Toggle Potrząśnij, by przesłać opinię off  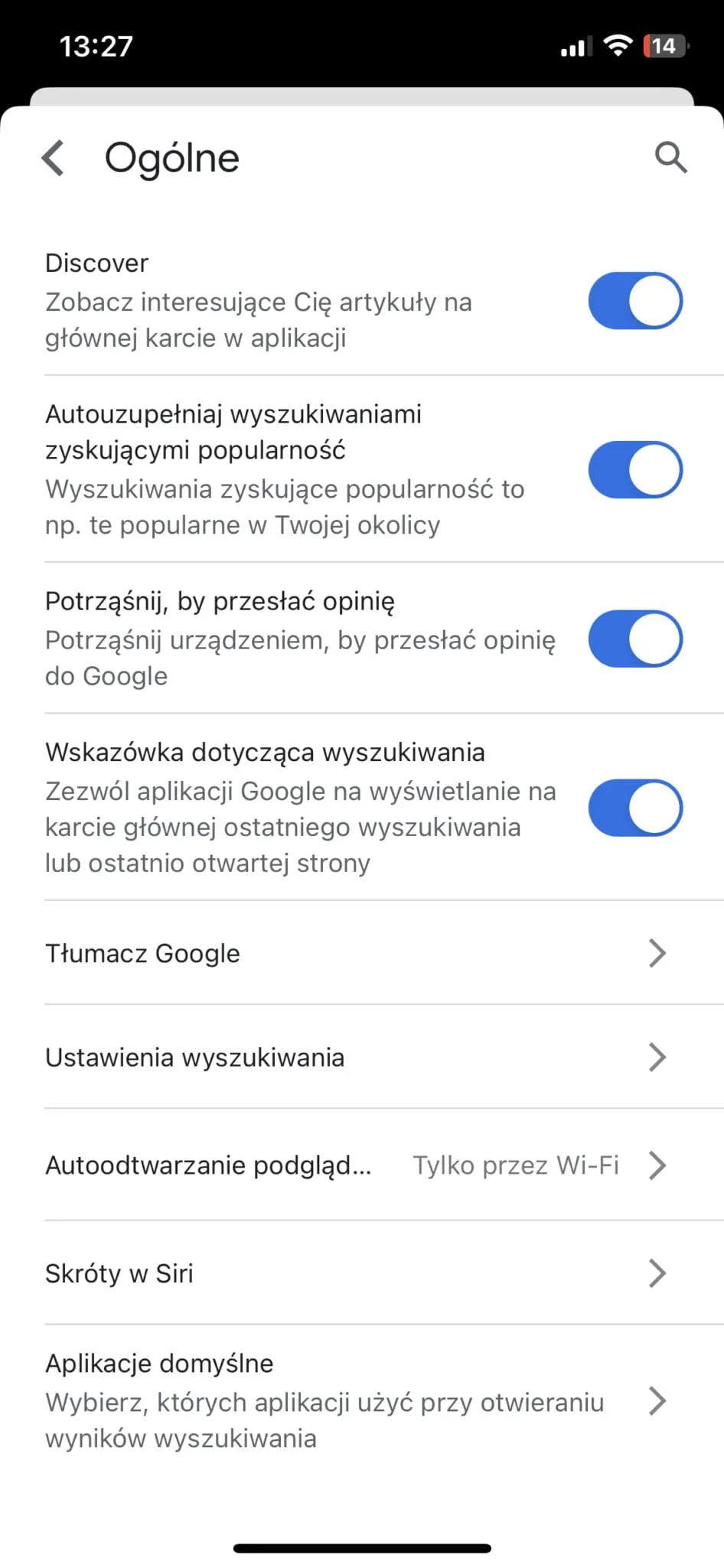(634, 639)
